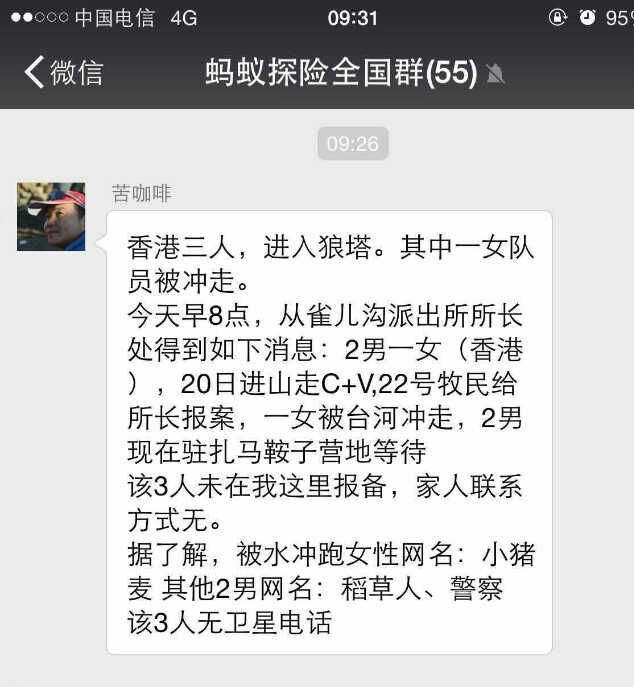Open 苦咖啡's profile avatar

pos(51,216)
